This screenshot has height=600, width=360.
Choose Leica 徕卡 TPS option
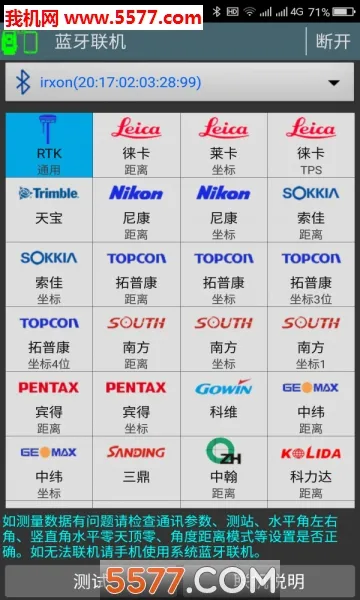(x=311, y=145)
